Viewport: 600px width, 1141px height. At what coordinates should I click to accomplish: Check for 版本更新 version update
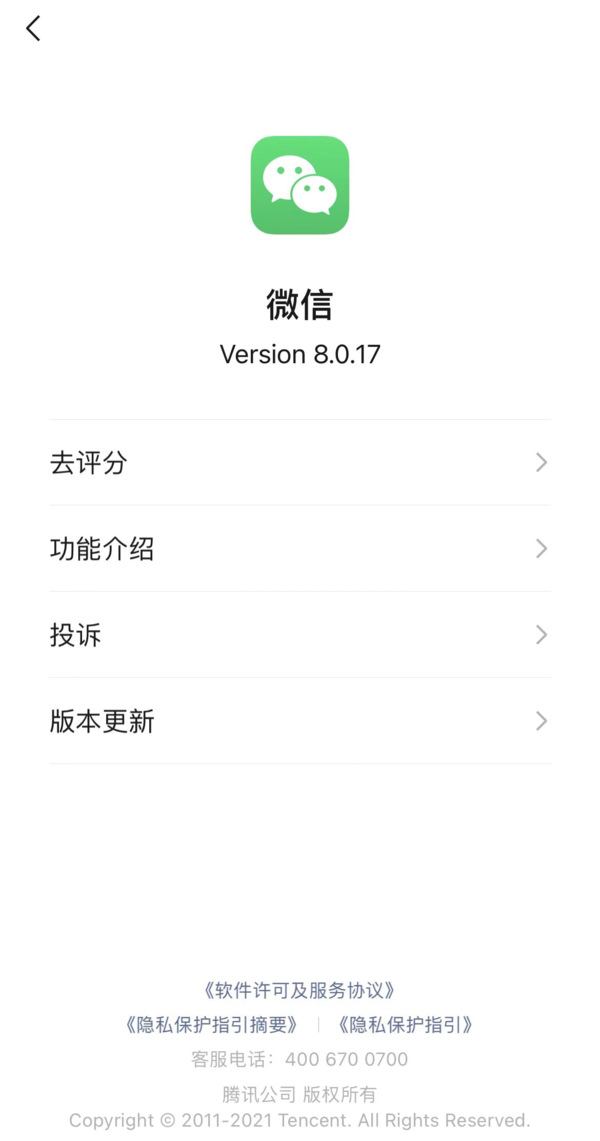click(300, 721)
